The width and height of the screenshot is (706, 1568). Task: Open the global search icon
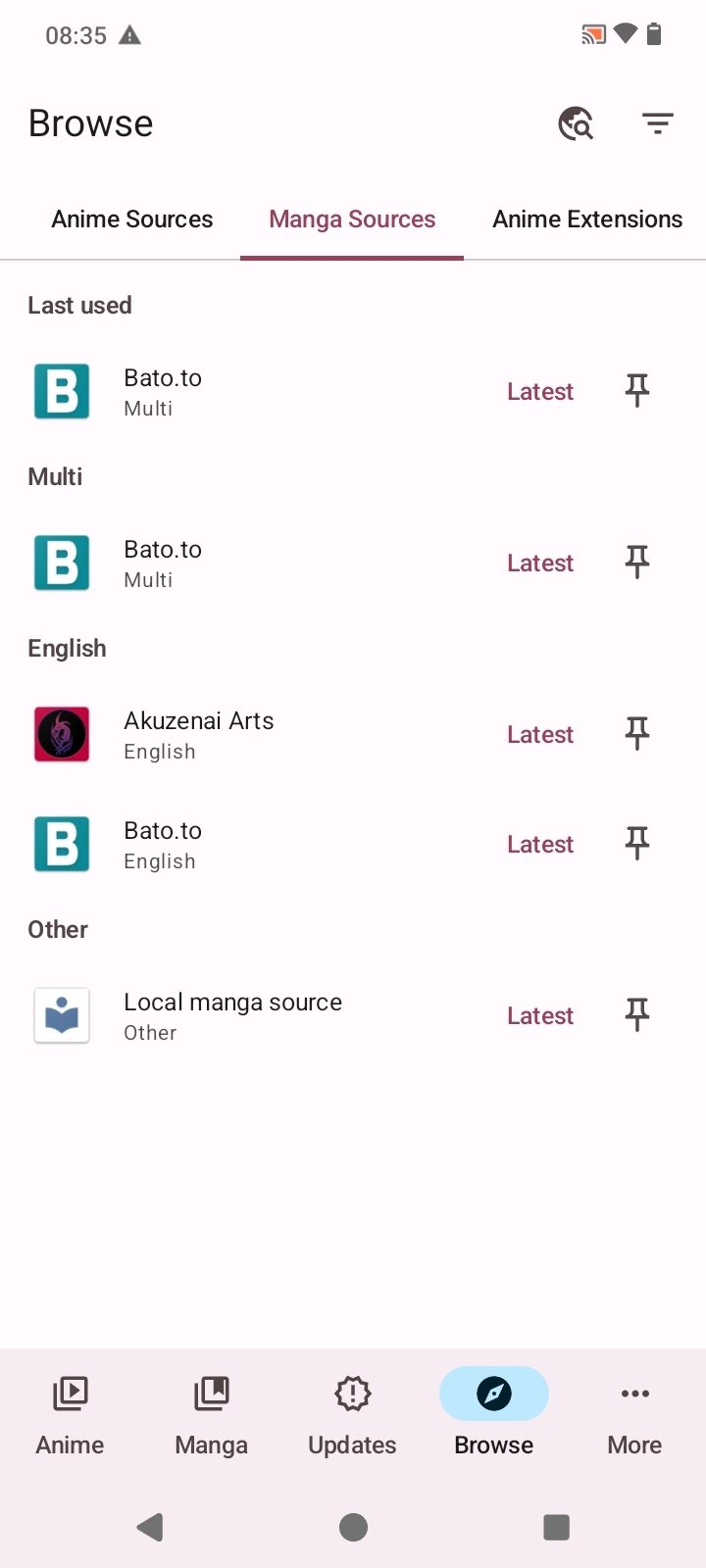577,124
